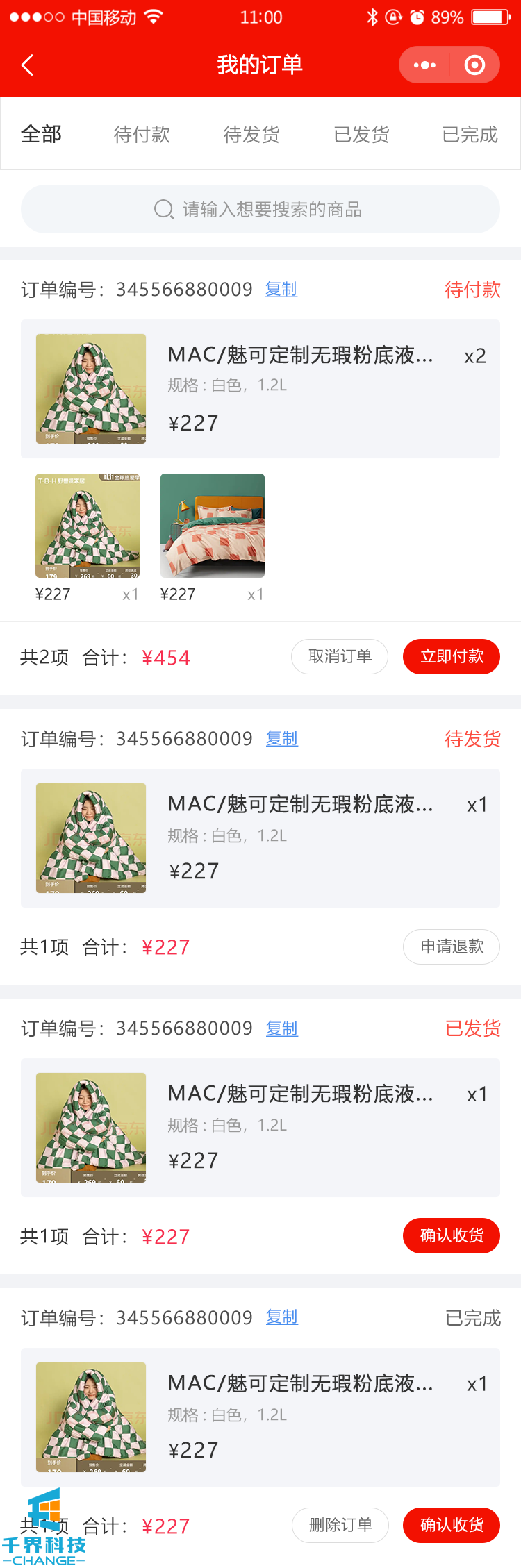This screenshot has width=521, height=1568.
Task: Tap 删除订单 on the 已完成 order
Action: click(340, 1525)
